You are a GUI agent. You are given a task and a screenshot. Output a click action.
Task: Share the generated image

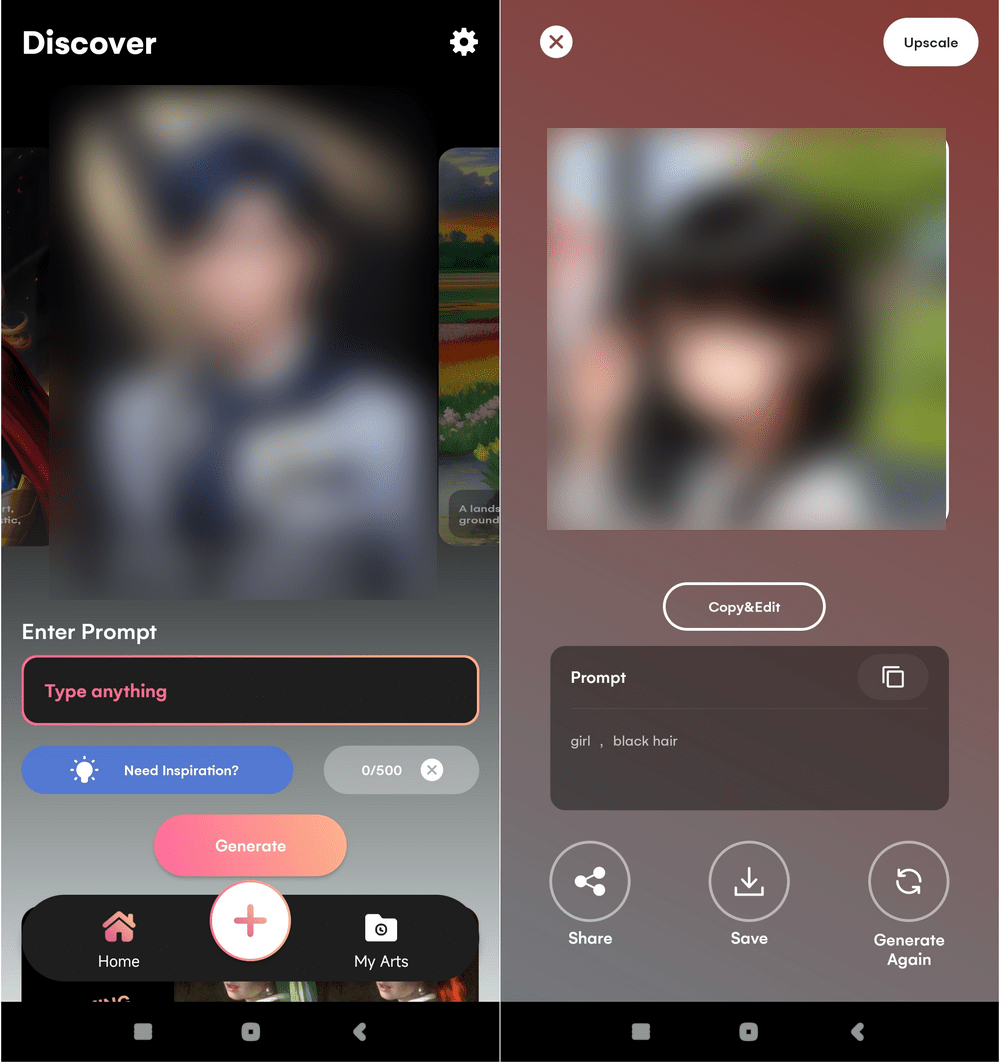click(590, 882)
